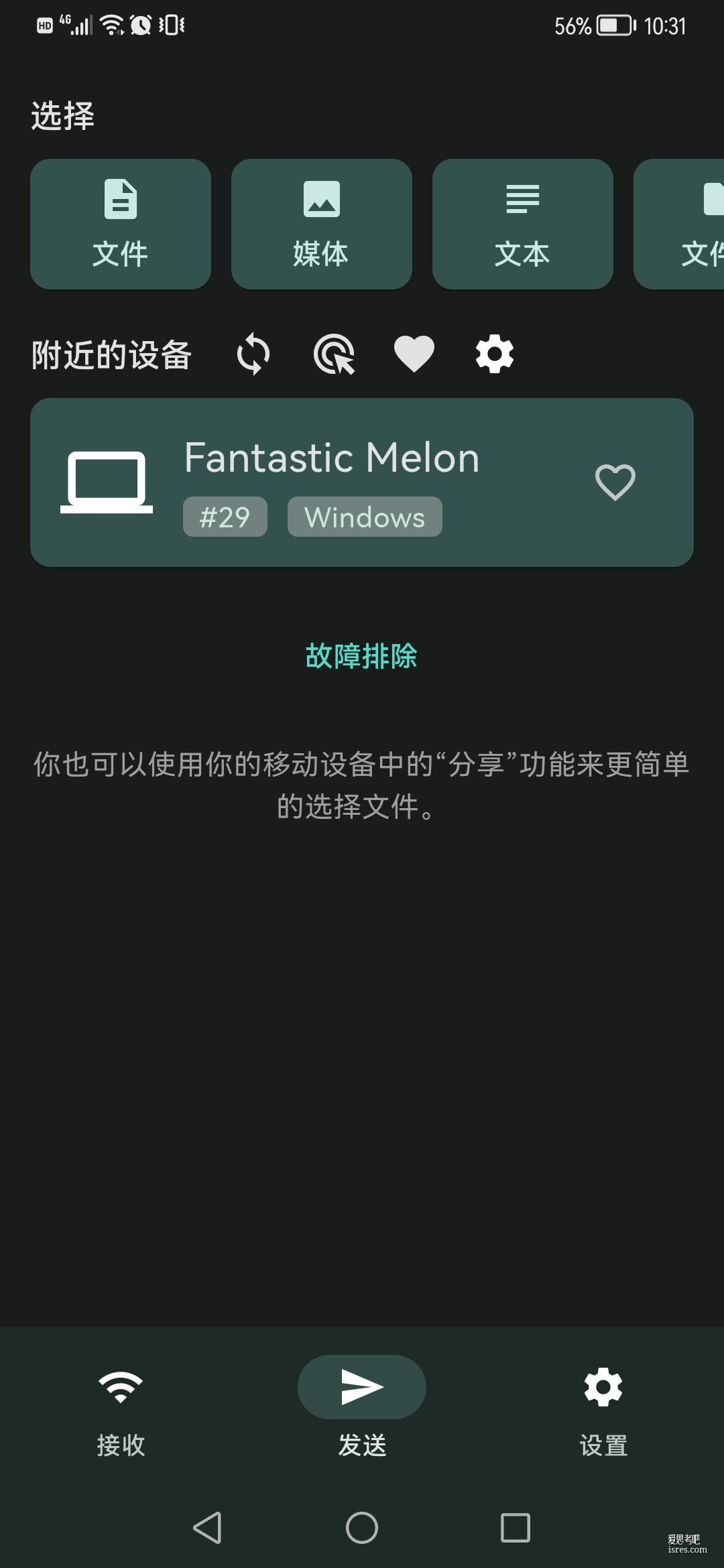Switch to the 发送 send tab
This screenshot has width=724, height=1568.
pyautogui.click(x=362, y=1408)
